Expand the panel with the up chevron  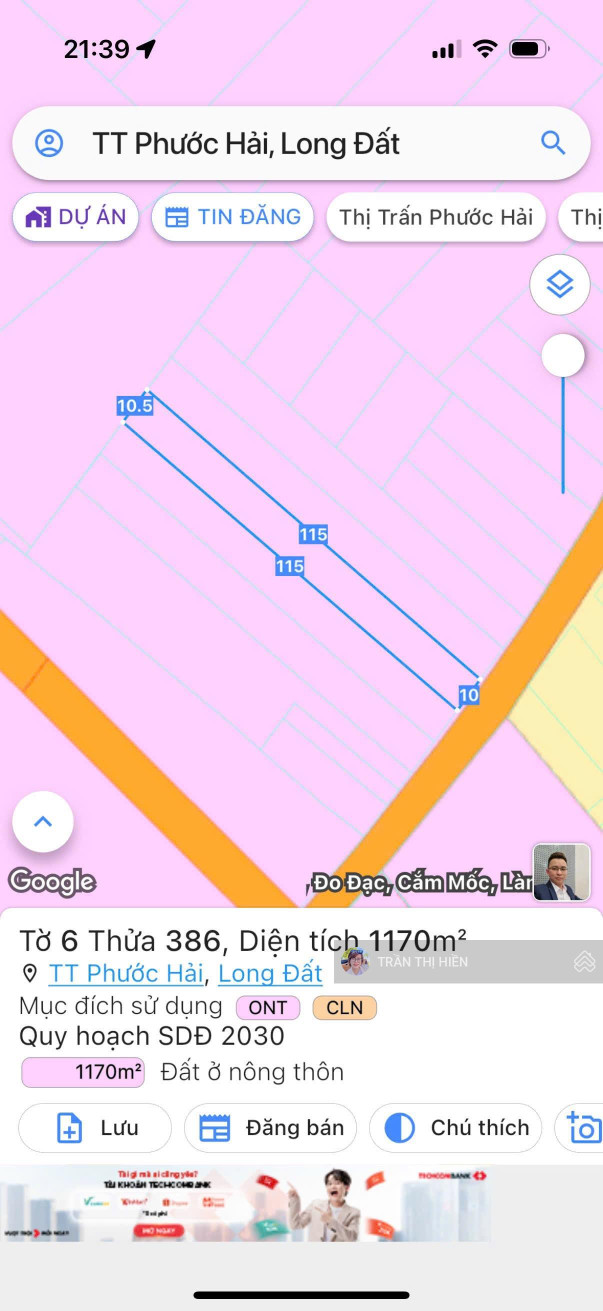43,822
